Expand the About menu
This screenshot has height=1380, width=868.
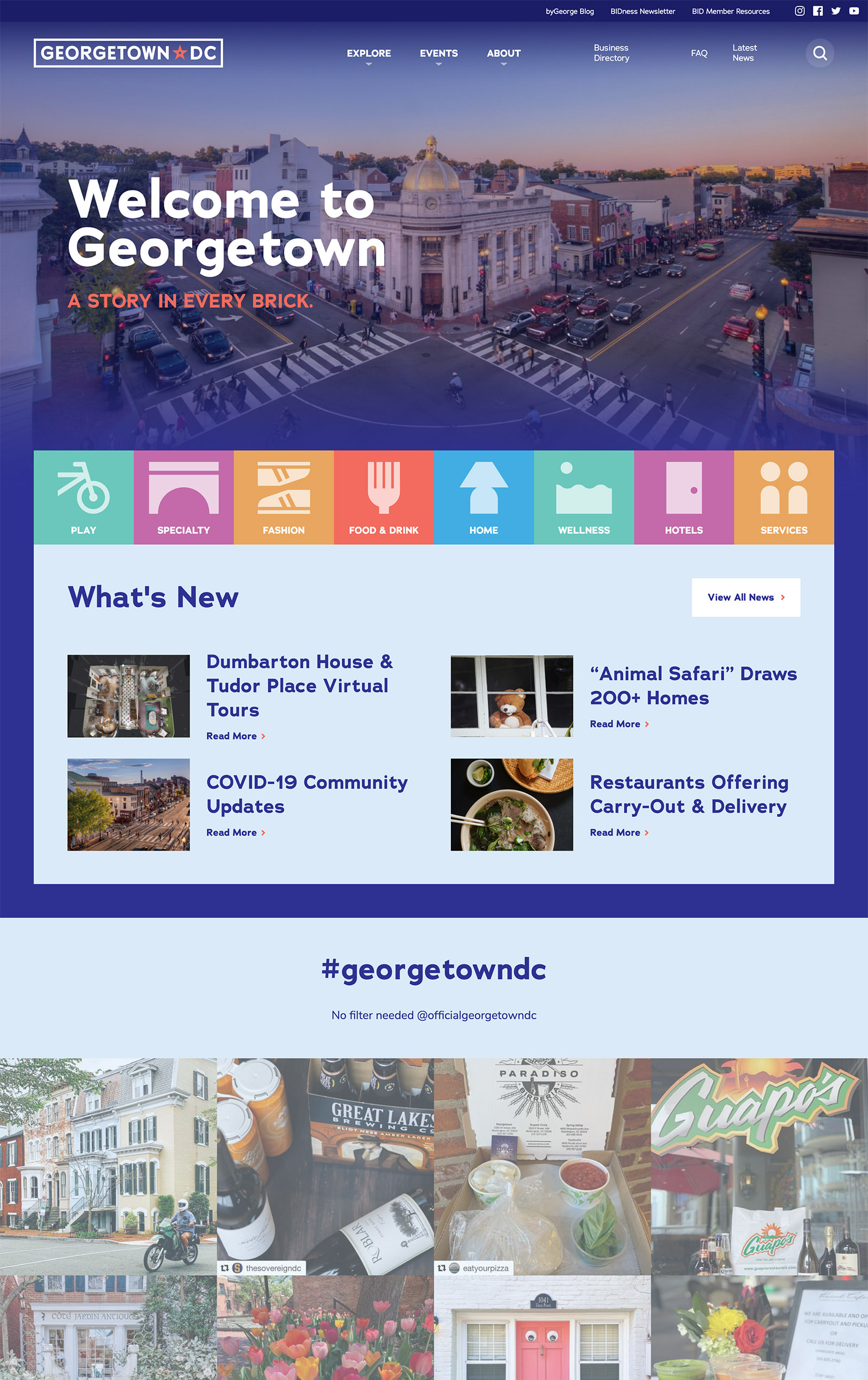click(503, 53)
